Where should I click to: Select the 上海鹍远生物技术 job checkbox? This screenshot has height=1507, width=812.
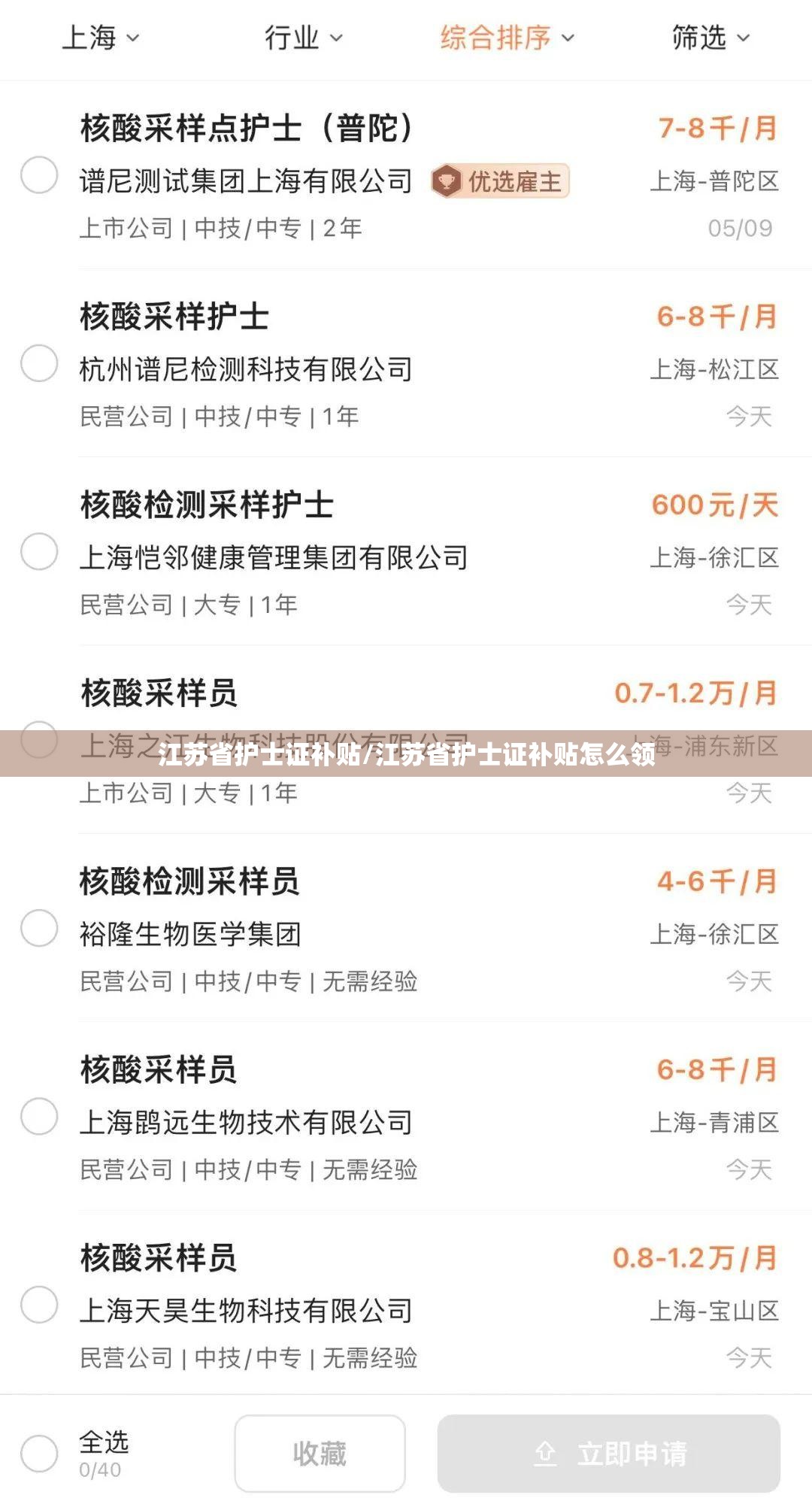tap(39, 1117)
